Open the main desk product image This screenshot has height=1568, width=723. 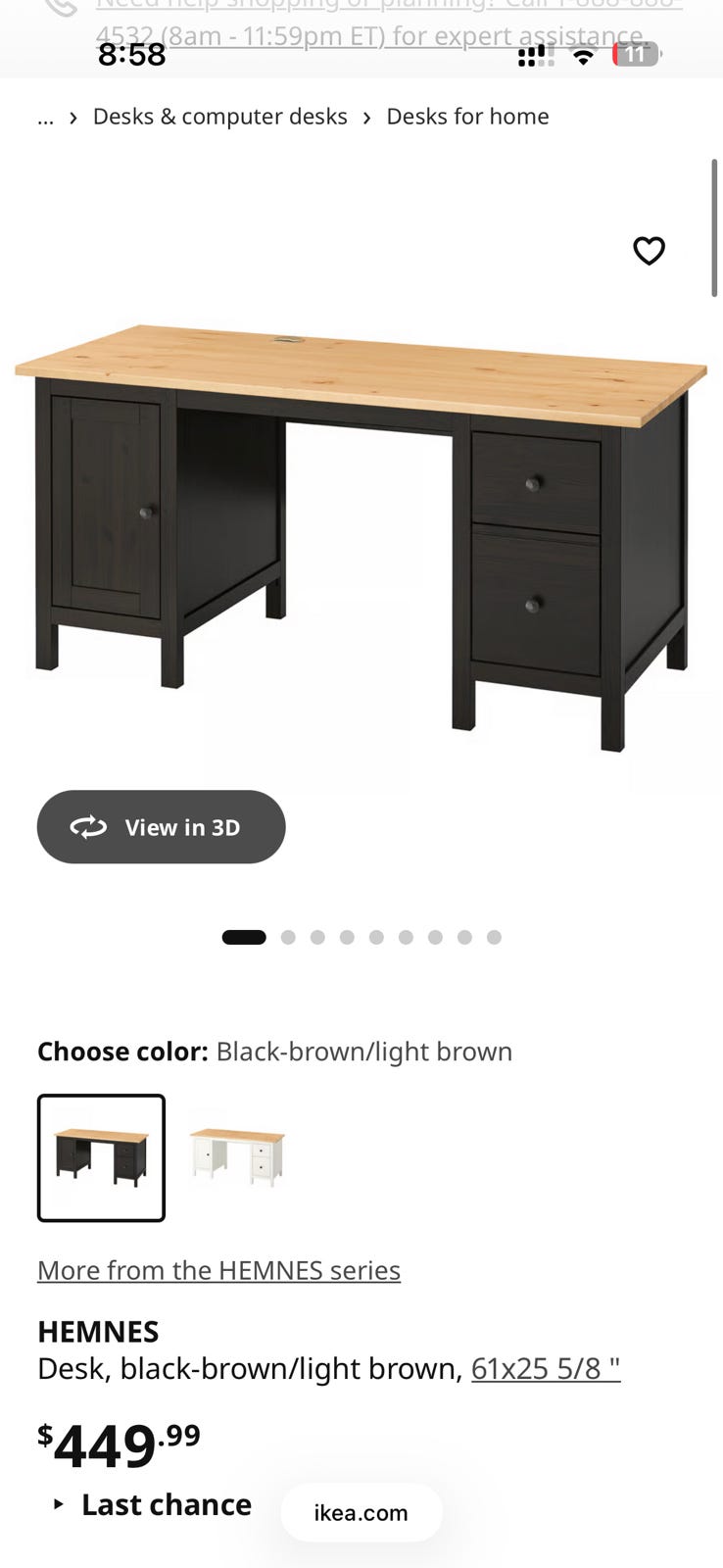pos(361,529)
